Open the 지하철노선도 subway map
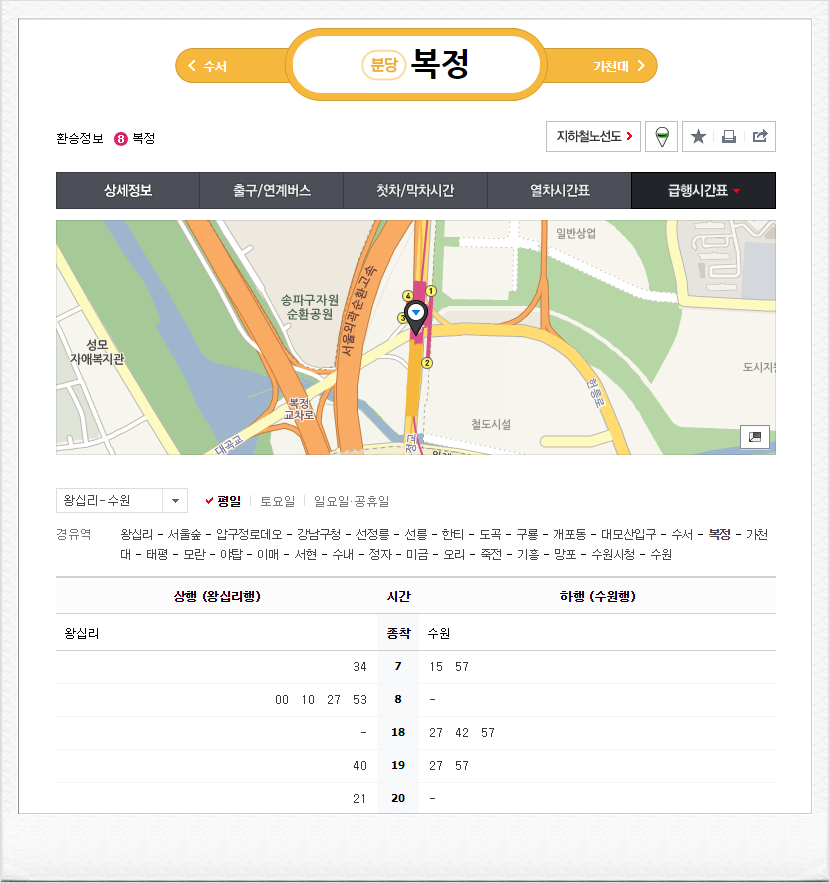Viewport: 830px width, 883px height. tap(593, 137)
